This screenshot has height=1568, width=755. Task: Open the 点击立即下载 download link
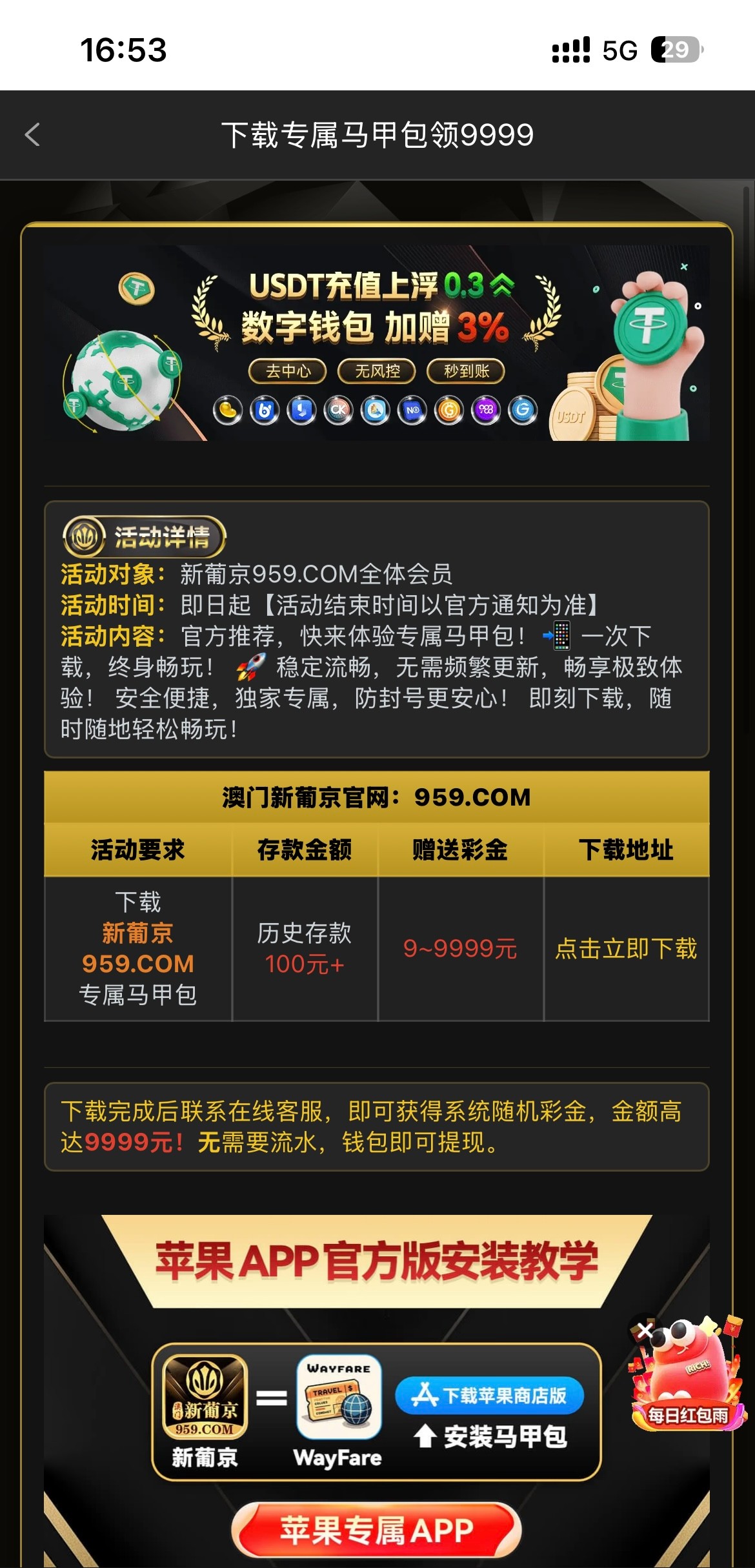point(626,948)
